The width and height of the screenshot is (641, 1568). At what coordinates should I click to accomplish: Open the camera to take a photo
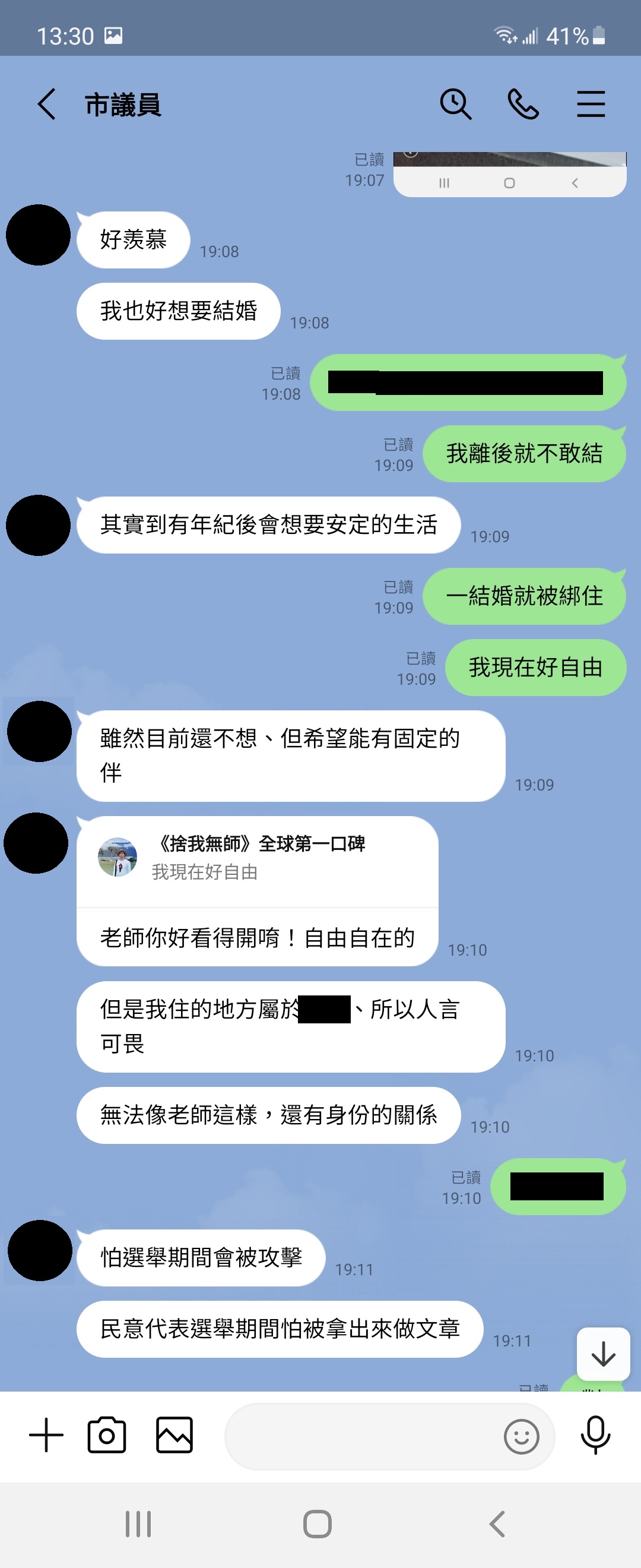(x=107, y=1435)
